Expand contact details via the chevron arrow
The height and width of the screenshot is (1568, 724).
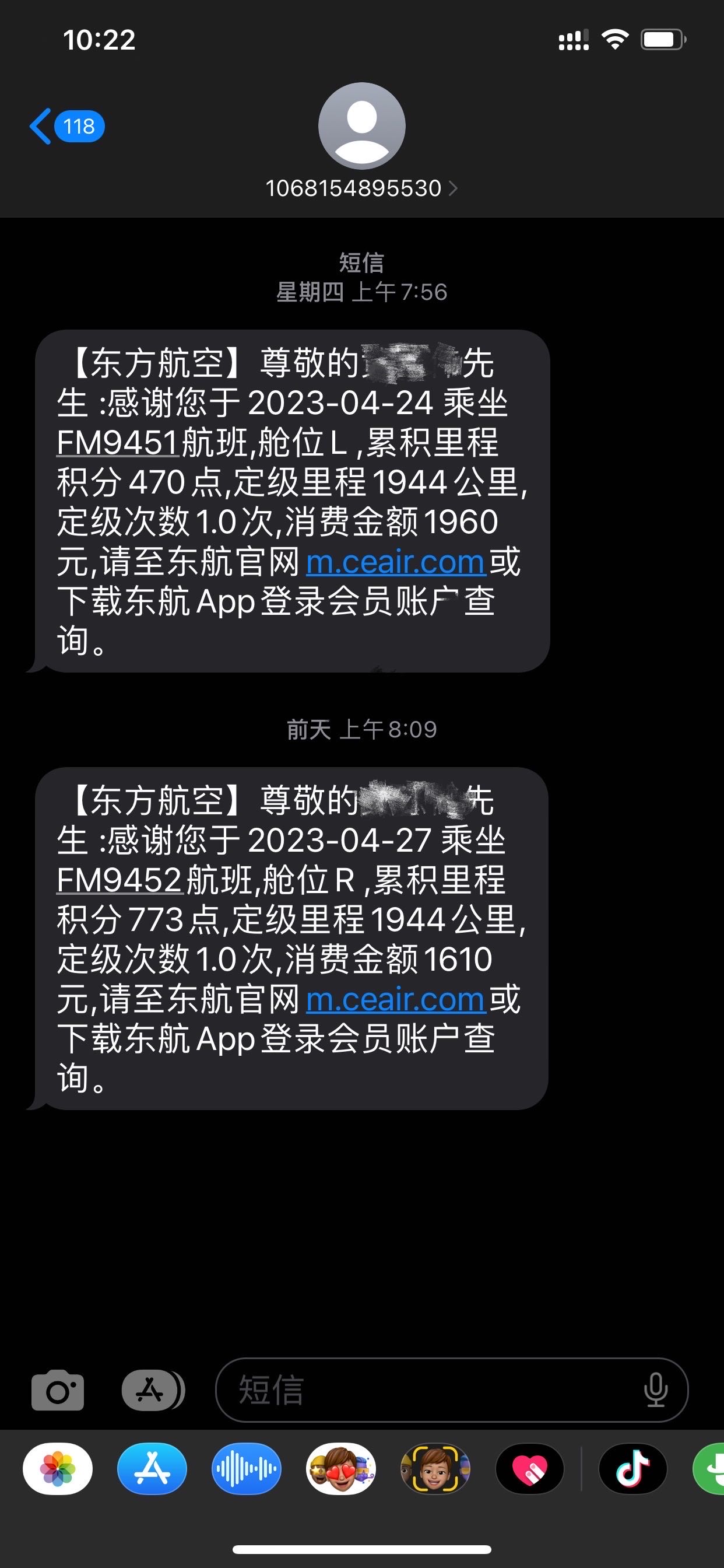coord(453,188)
